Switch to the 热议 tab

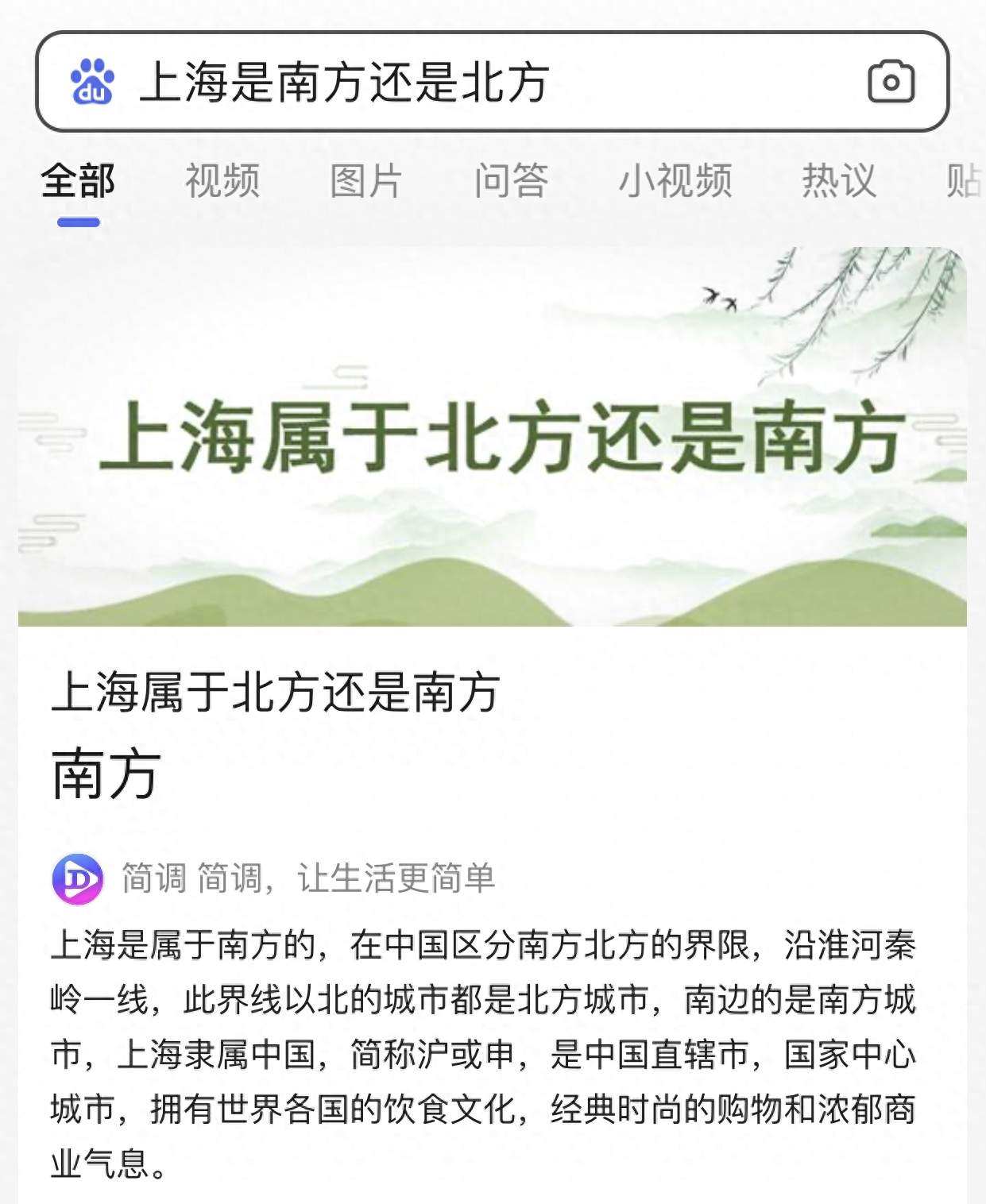point(838,181)
